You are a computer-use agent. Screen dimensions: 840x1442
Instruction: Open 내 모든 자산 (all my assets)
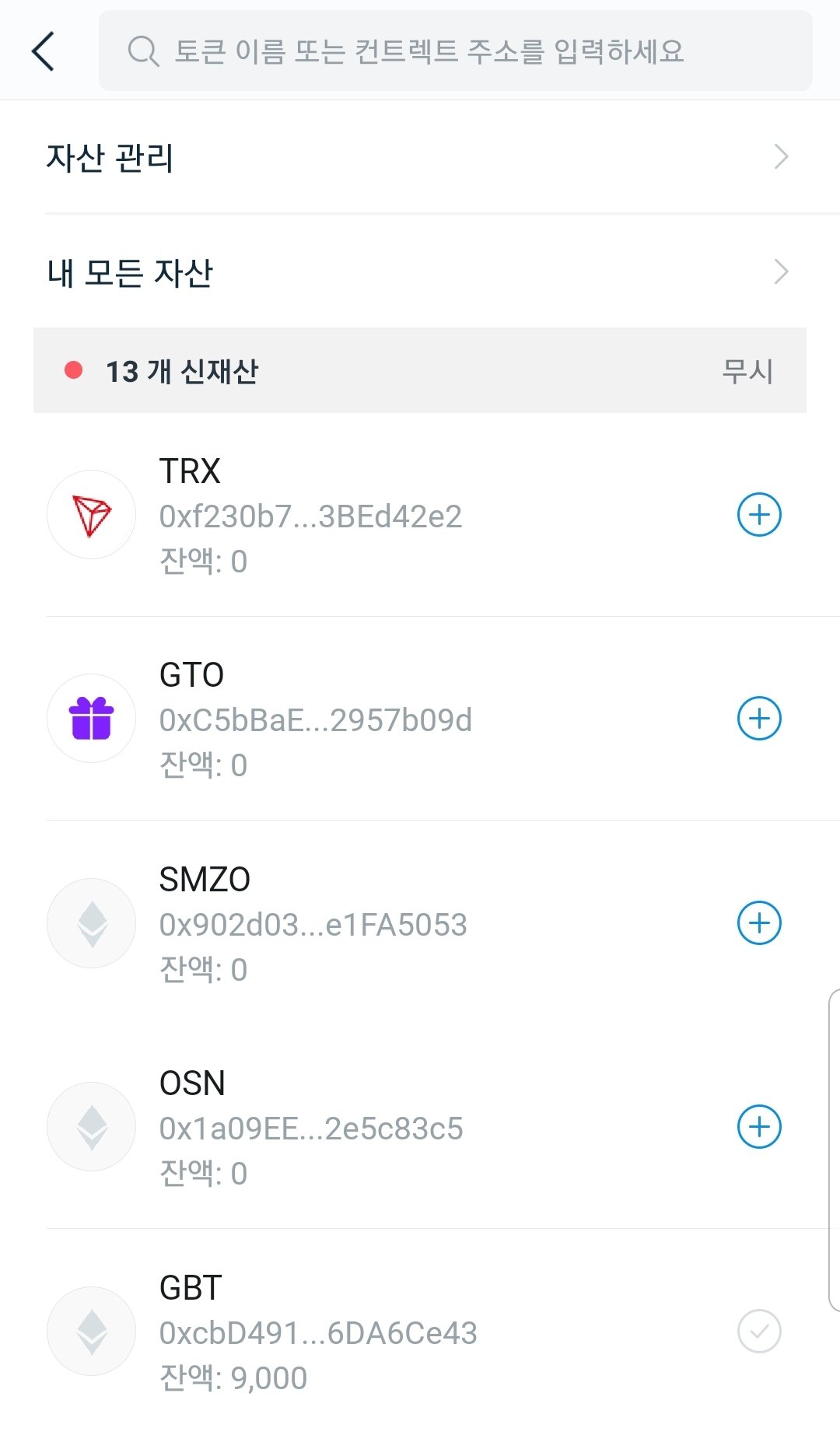pyautogui.click(x=418, y=272)
